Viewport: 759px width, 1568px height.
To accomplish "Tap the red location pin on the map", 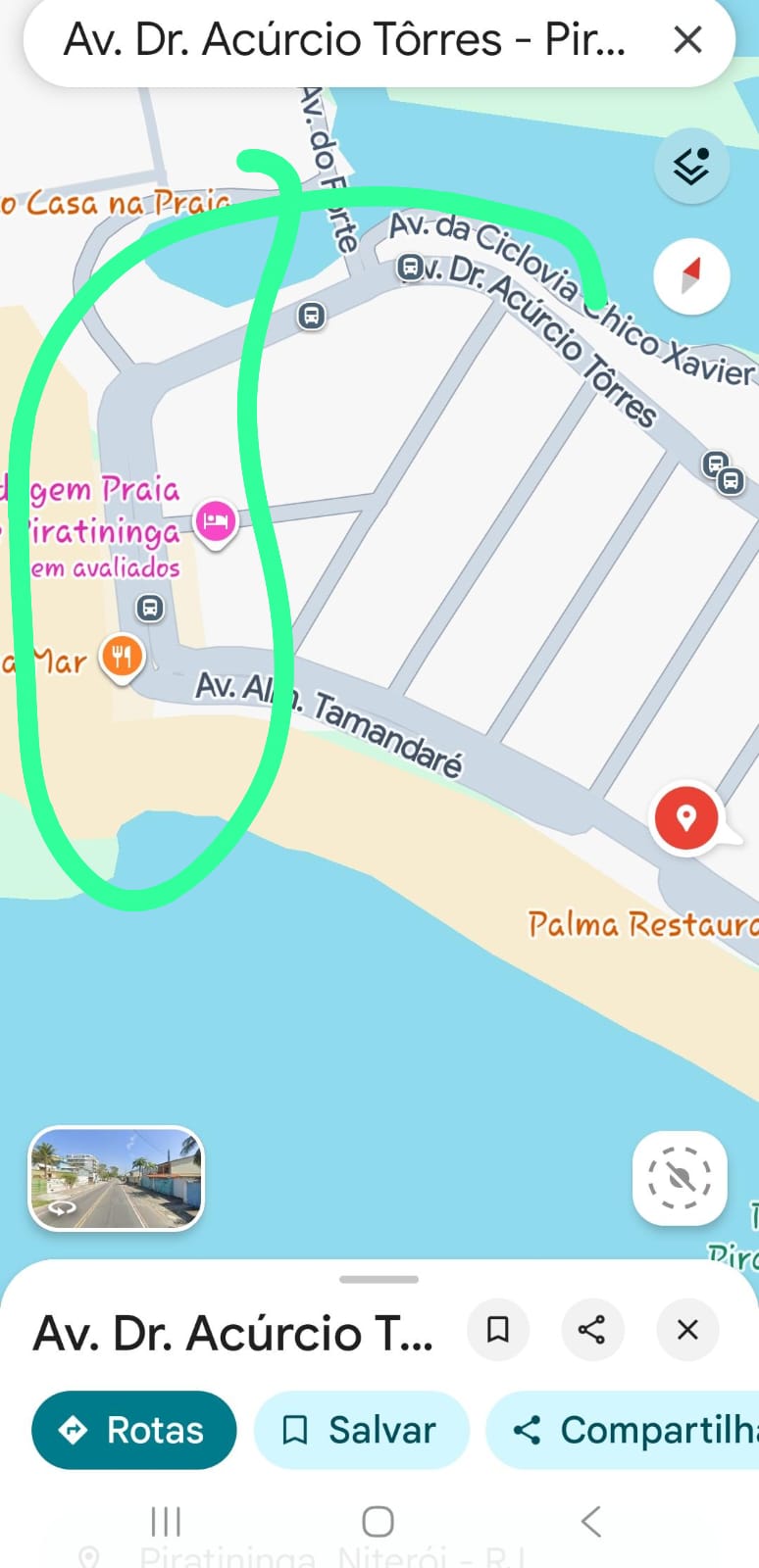I will click(686, 818).
